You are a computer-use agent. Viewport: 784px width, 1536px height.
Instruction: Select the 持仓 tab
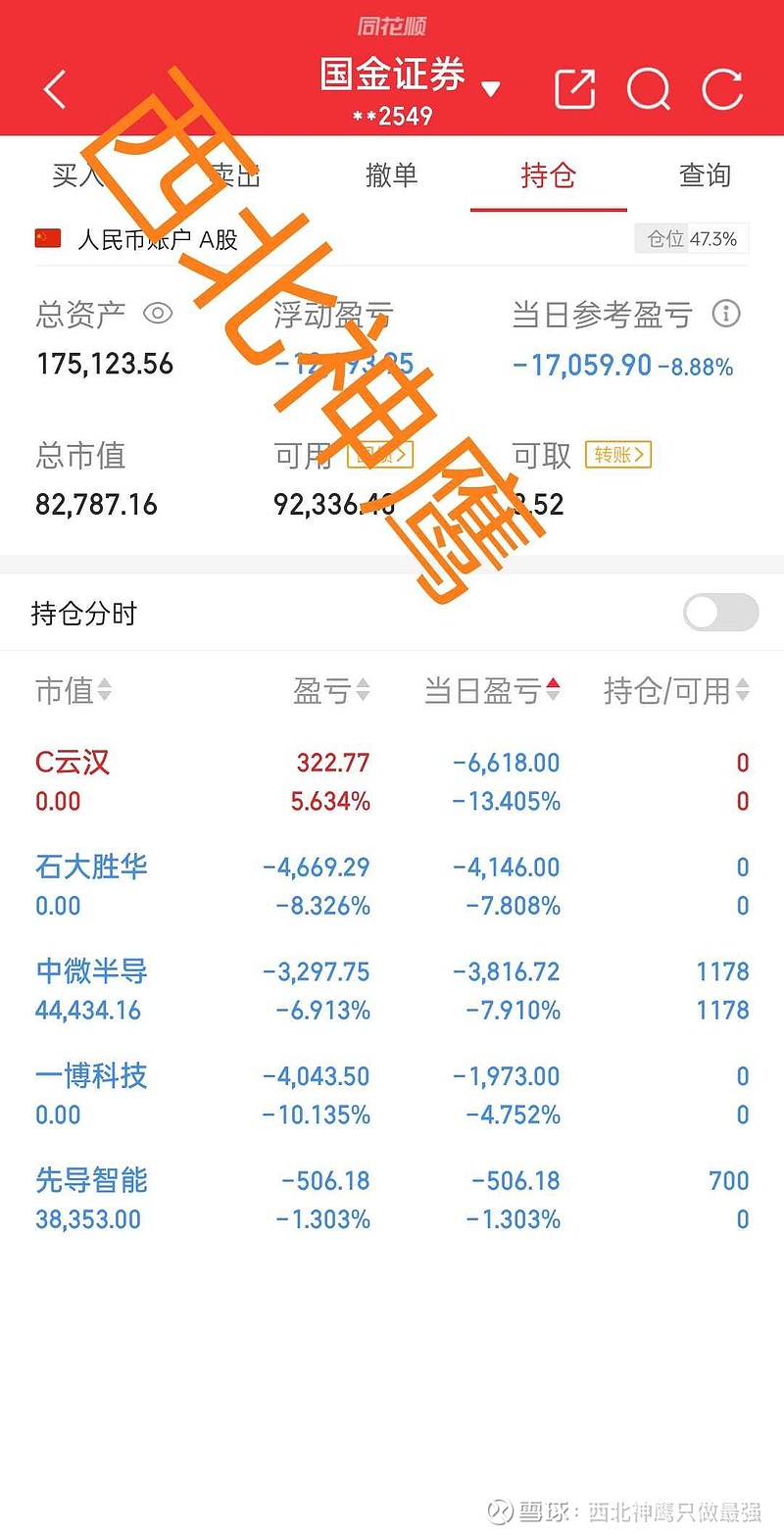tap(549, 175)
